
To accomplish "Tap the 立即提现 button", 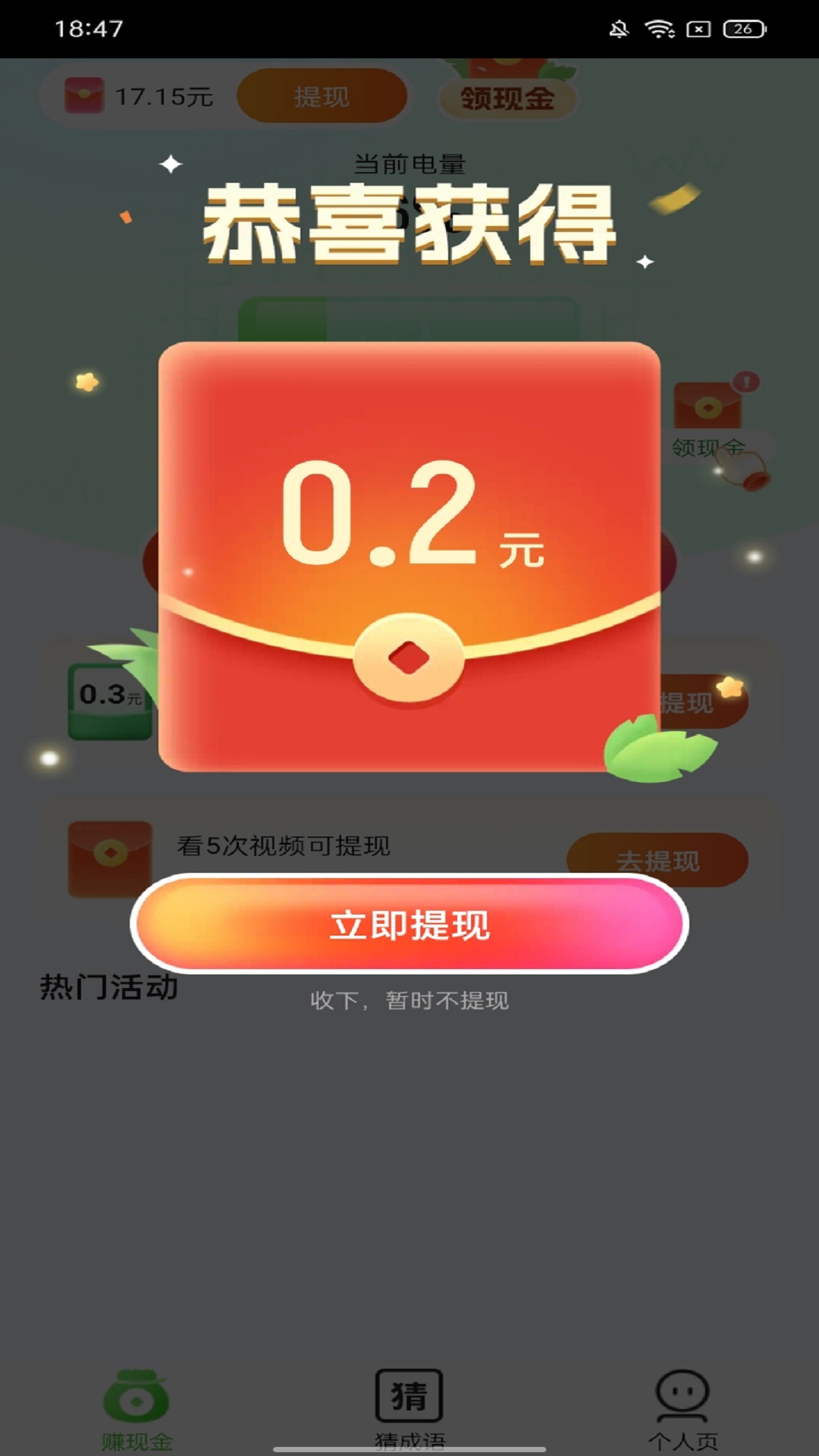I will tap(409, 924).
